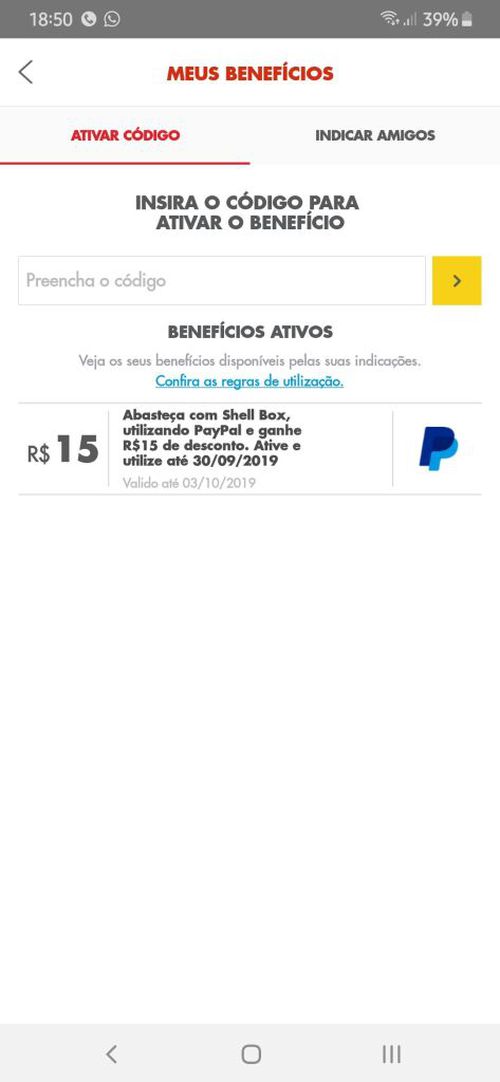The width and height of the screenshot is (500, 1082).
Task: Tap the system home button
Action: [x=251, y=1054]
